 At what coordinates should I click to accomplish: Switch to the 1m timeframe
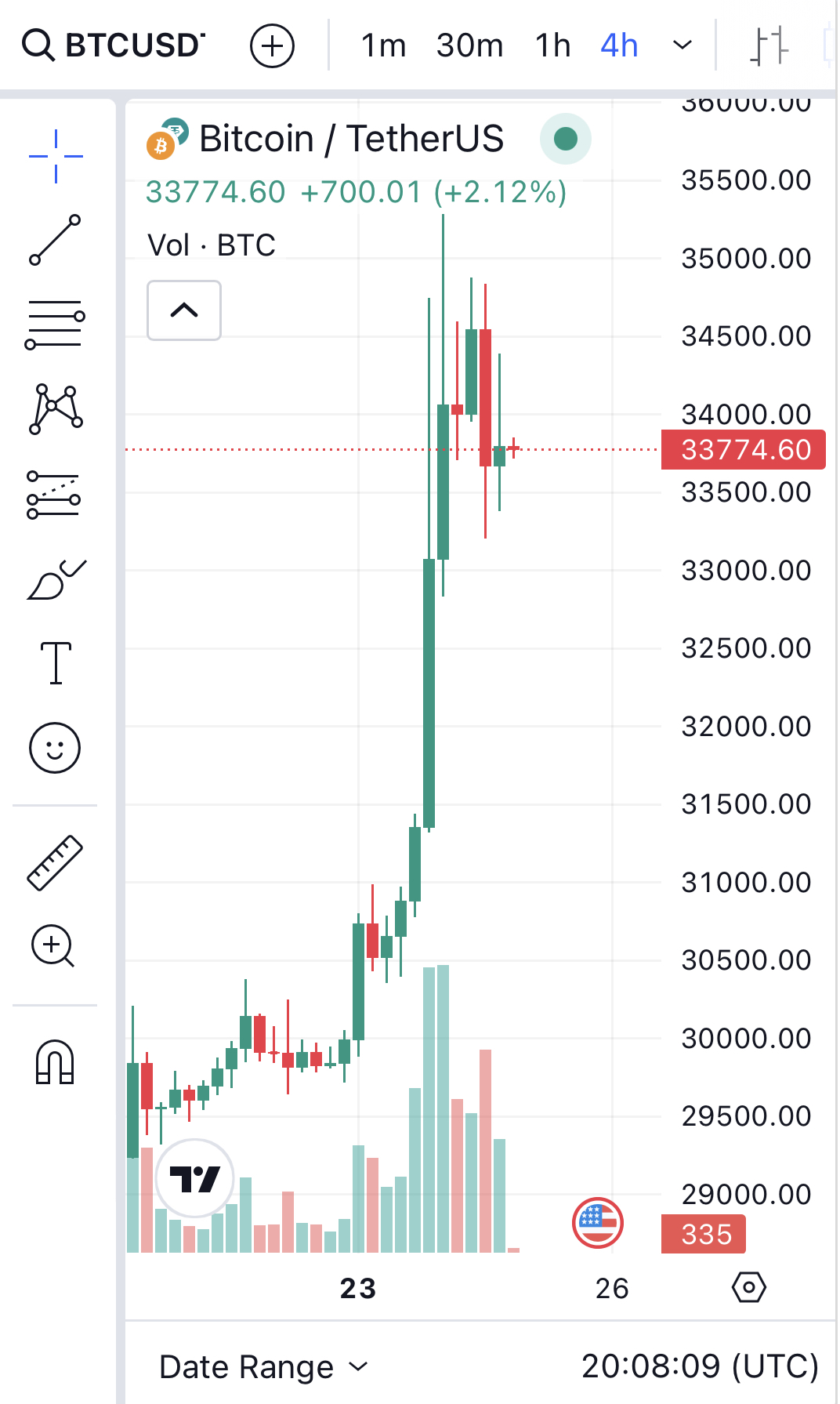click(383, 45)
